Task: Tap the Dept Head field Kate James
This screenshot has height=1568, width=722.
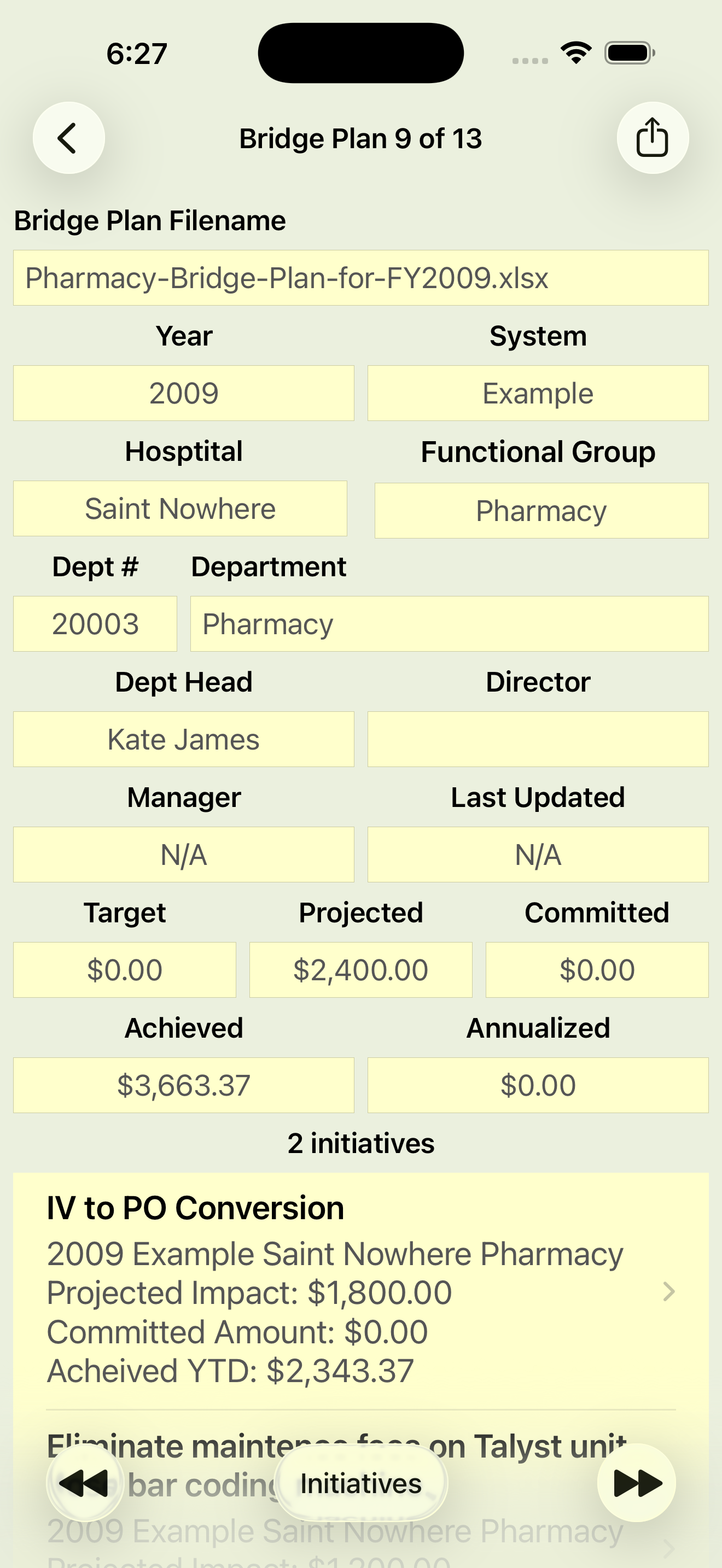Action: (184, 739)
